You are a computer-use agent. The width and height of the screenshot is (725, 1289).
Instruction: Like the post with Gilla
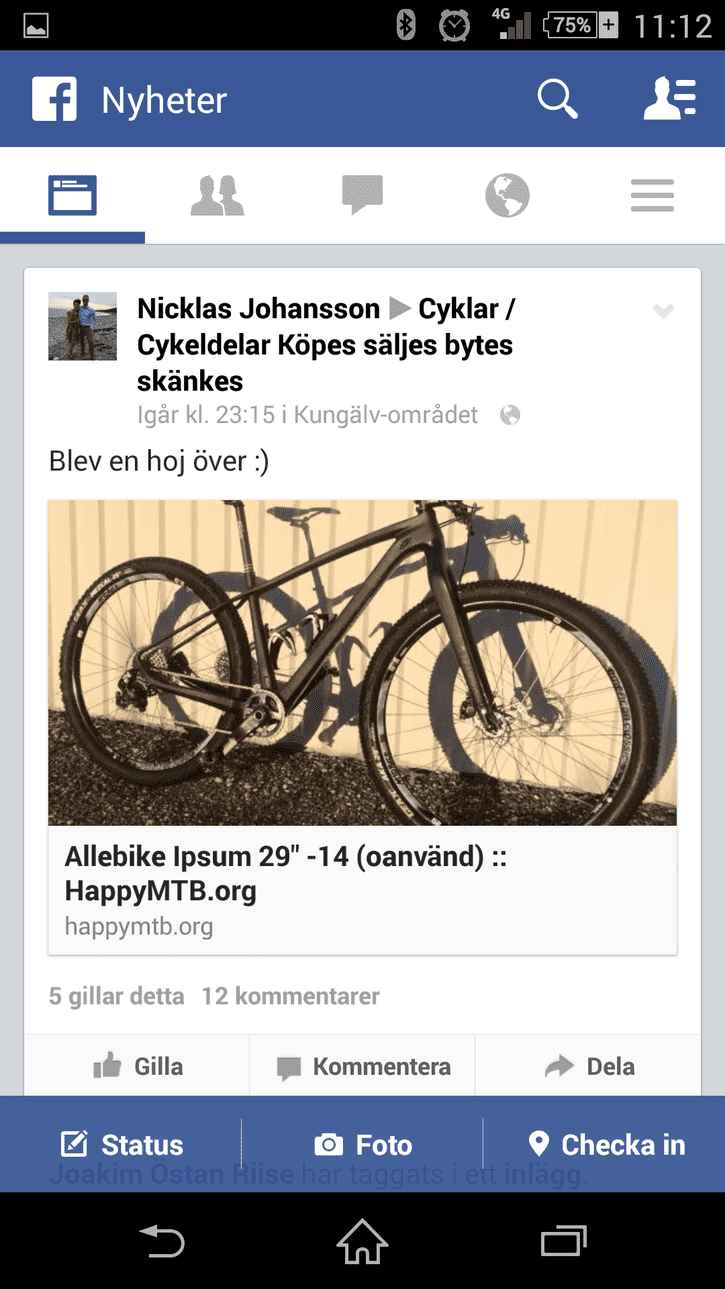pyautogui.click(x=137, y=1066)
